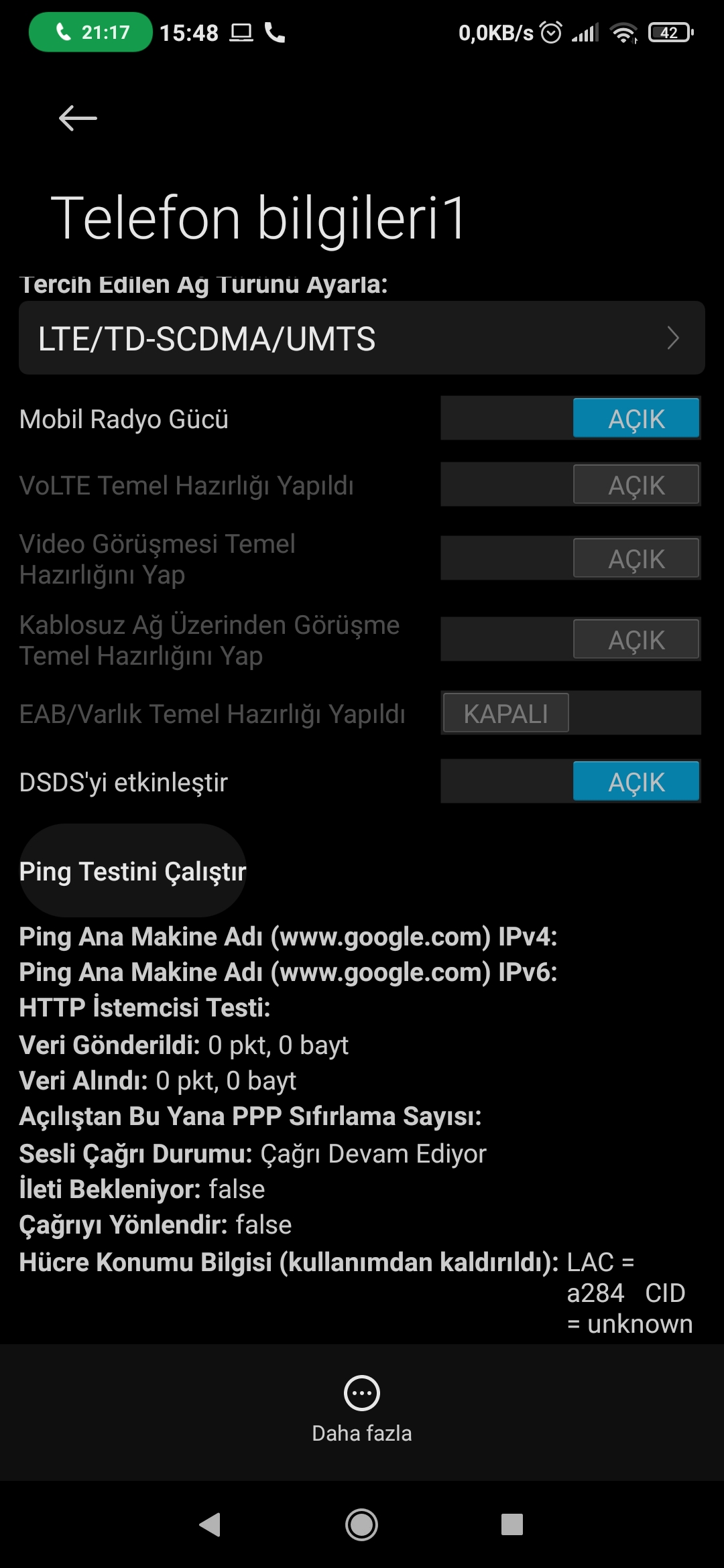
Task: Toggle VoLTE Temel Hazırlığı Yapıldı switch
Action: (x=570, y=484)
